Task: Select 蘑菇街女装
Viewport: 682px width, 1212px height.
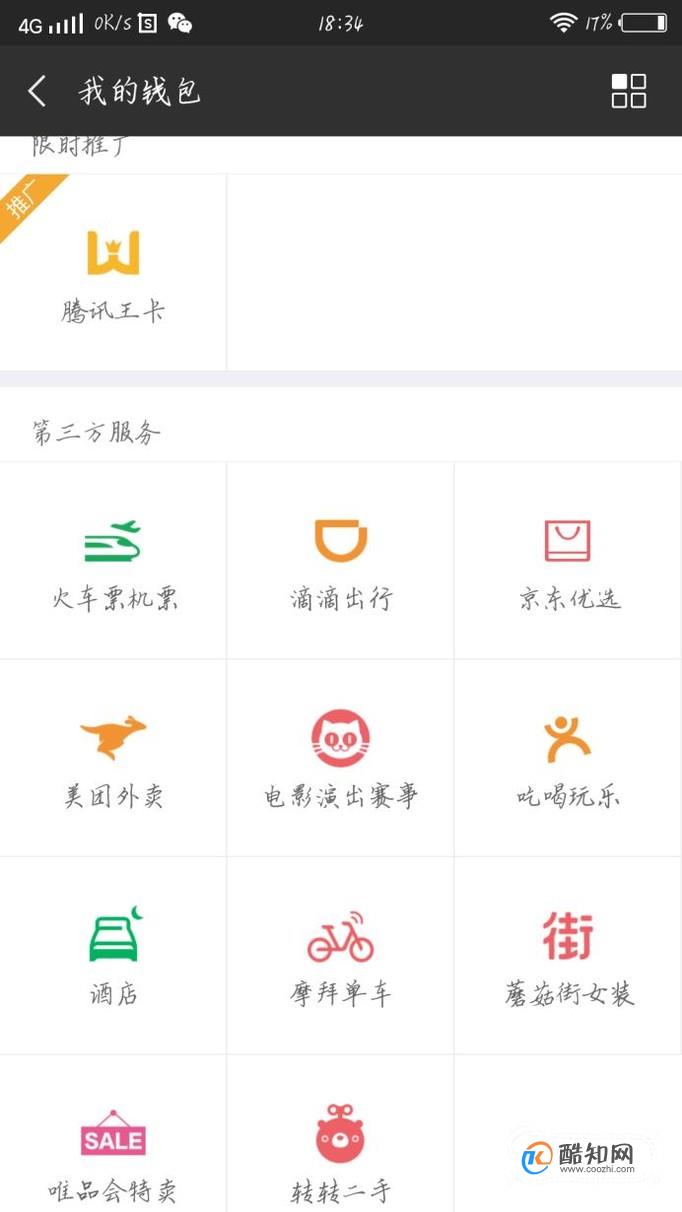Action: click(568, 955)
